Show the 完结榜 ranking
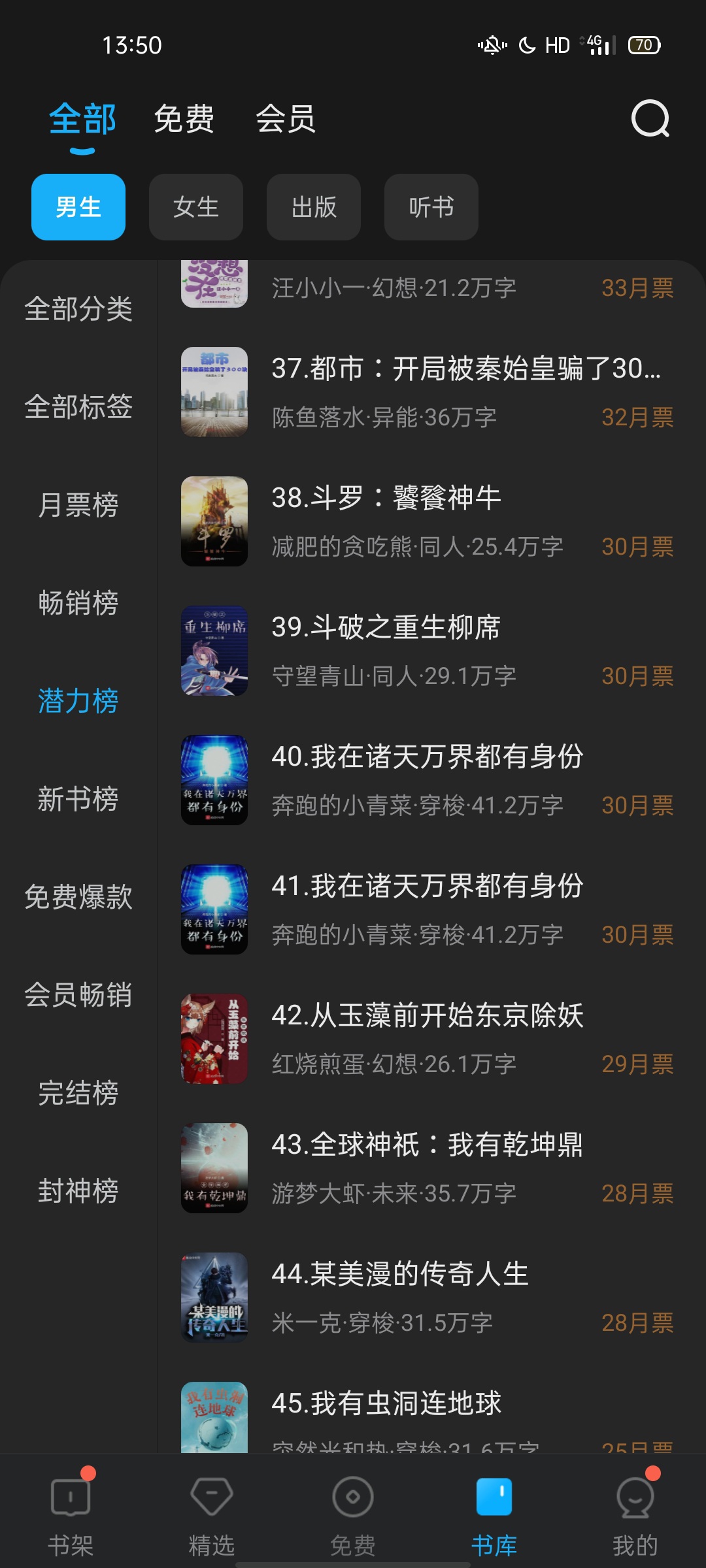This screenshot has width=706, height=1568. (x=78, y=1093)
